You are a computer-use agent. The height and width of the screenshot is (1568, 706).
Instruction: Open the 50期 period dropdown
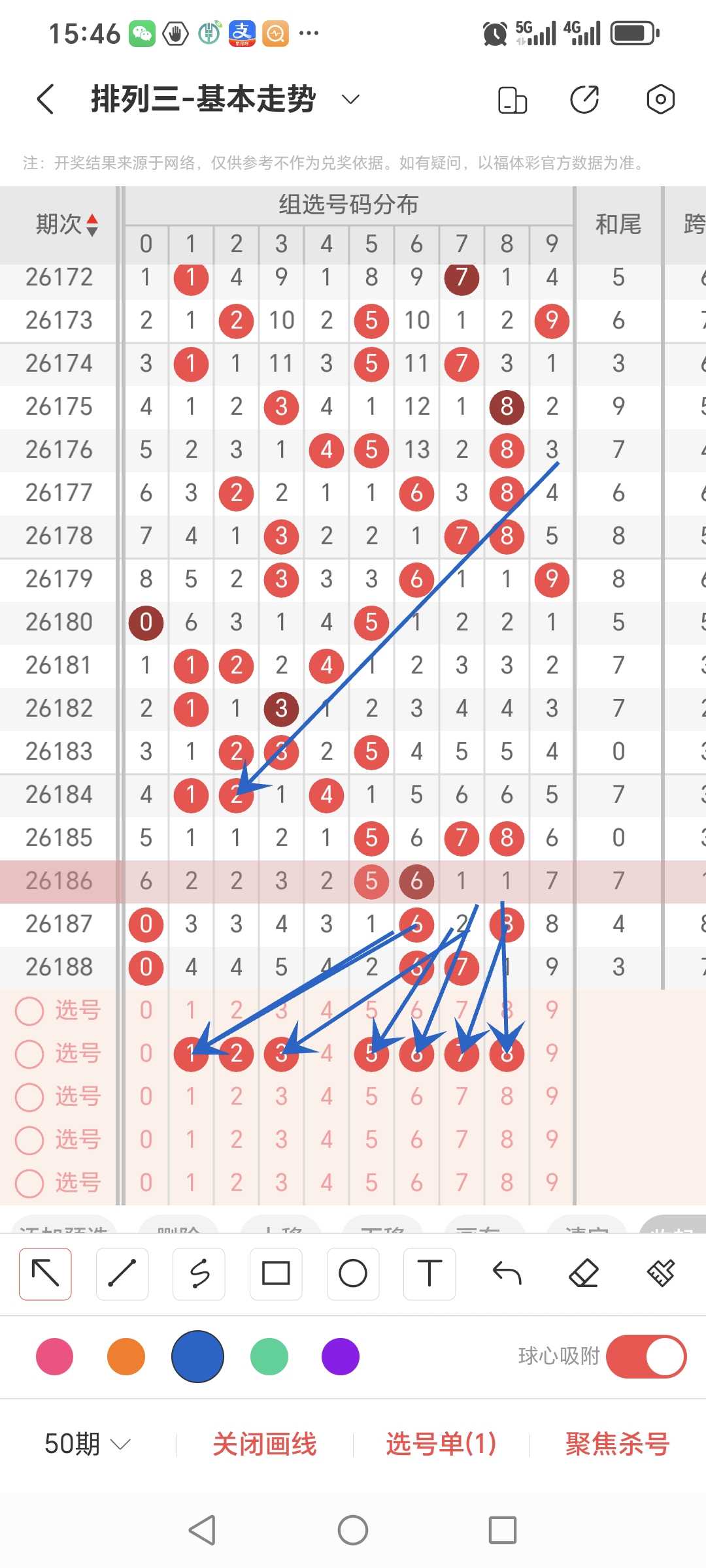88,1443
